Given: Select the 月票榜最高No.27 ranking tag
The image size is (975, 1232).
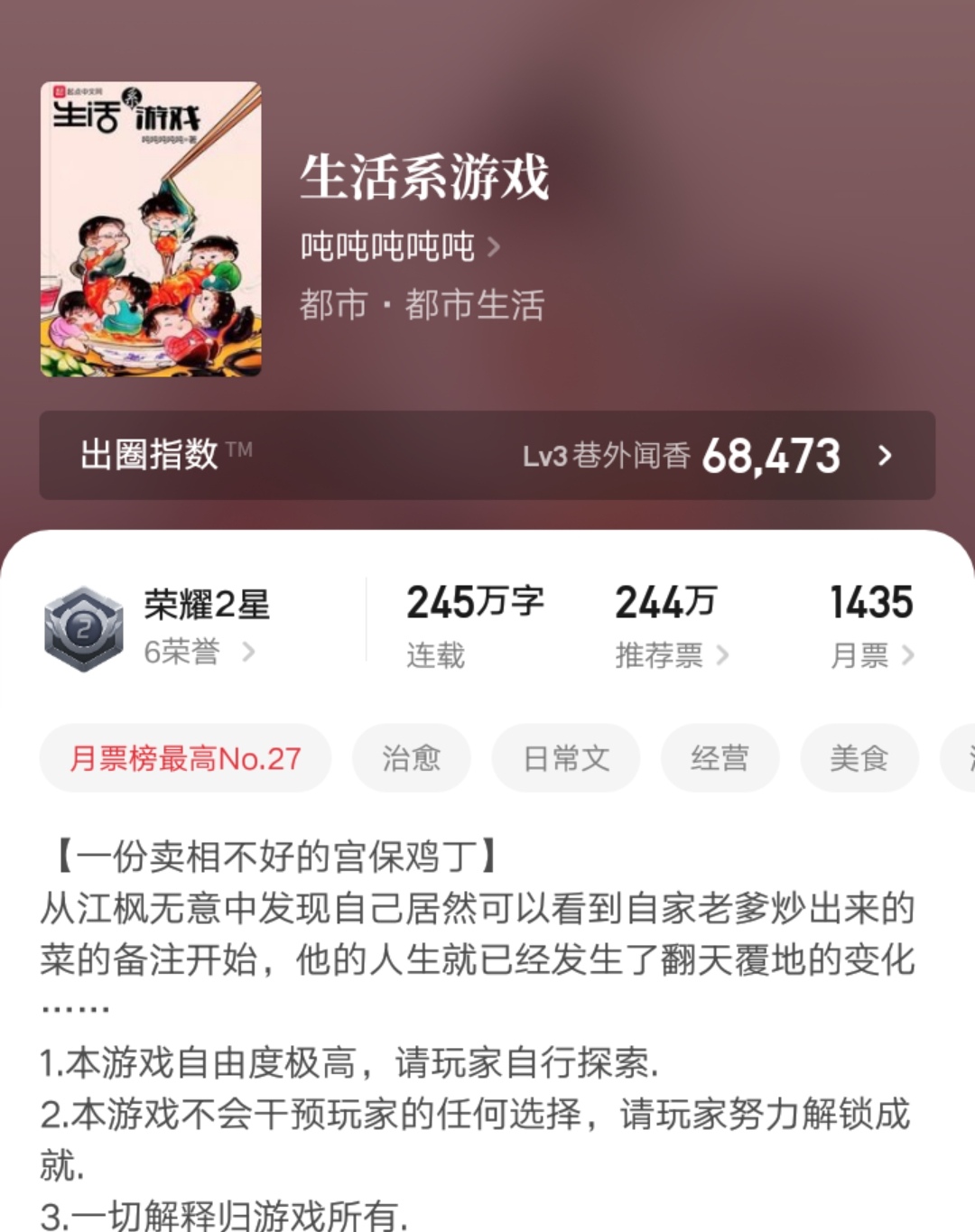Looking at the screenshot, I should [186, 759].
